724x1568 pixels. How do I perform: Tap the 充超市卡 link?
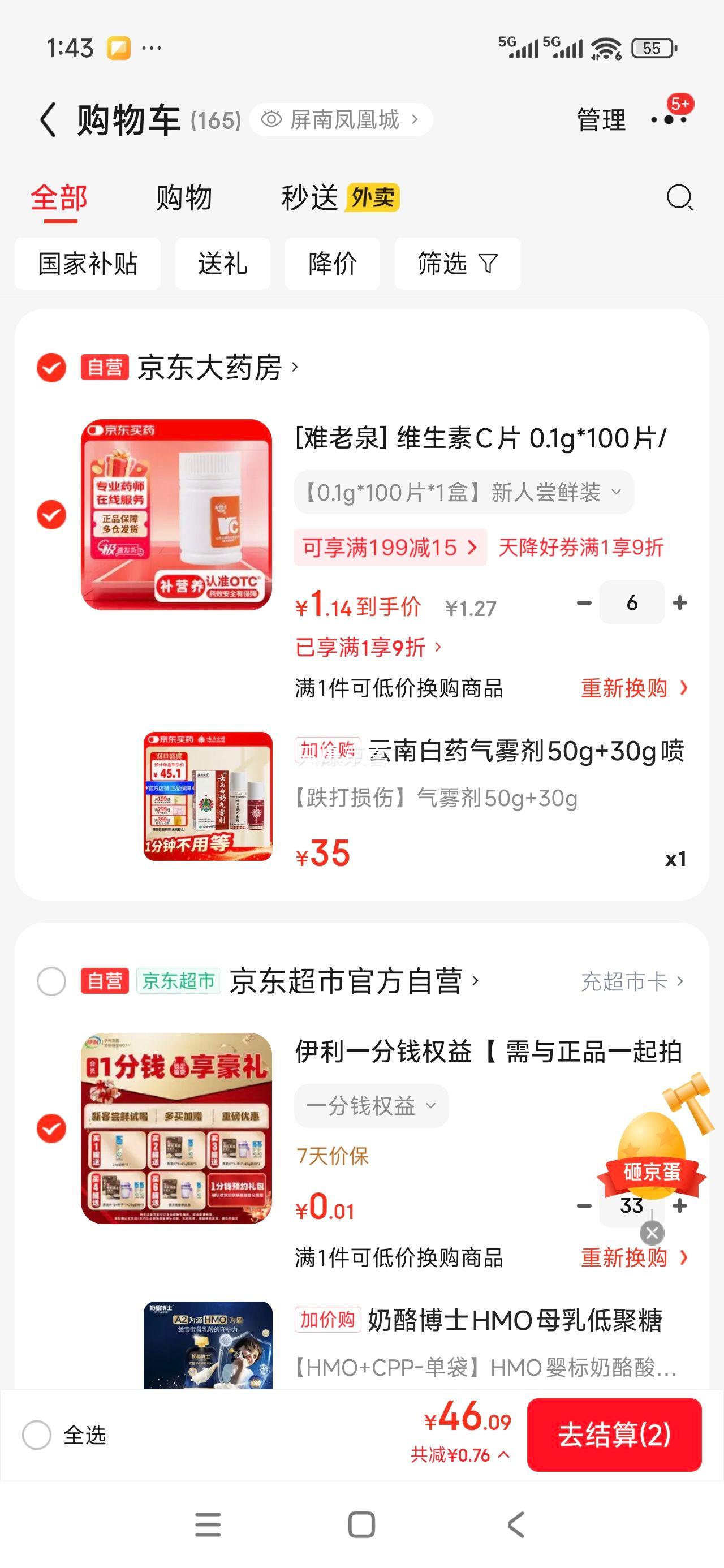(x=622, y=982)
